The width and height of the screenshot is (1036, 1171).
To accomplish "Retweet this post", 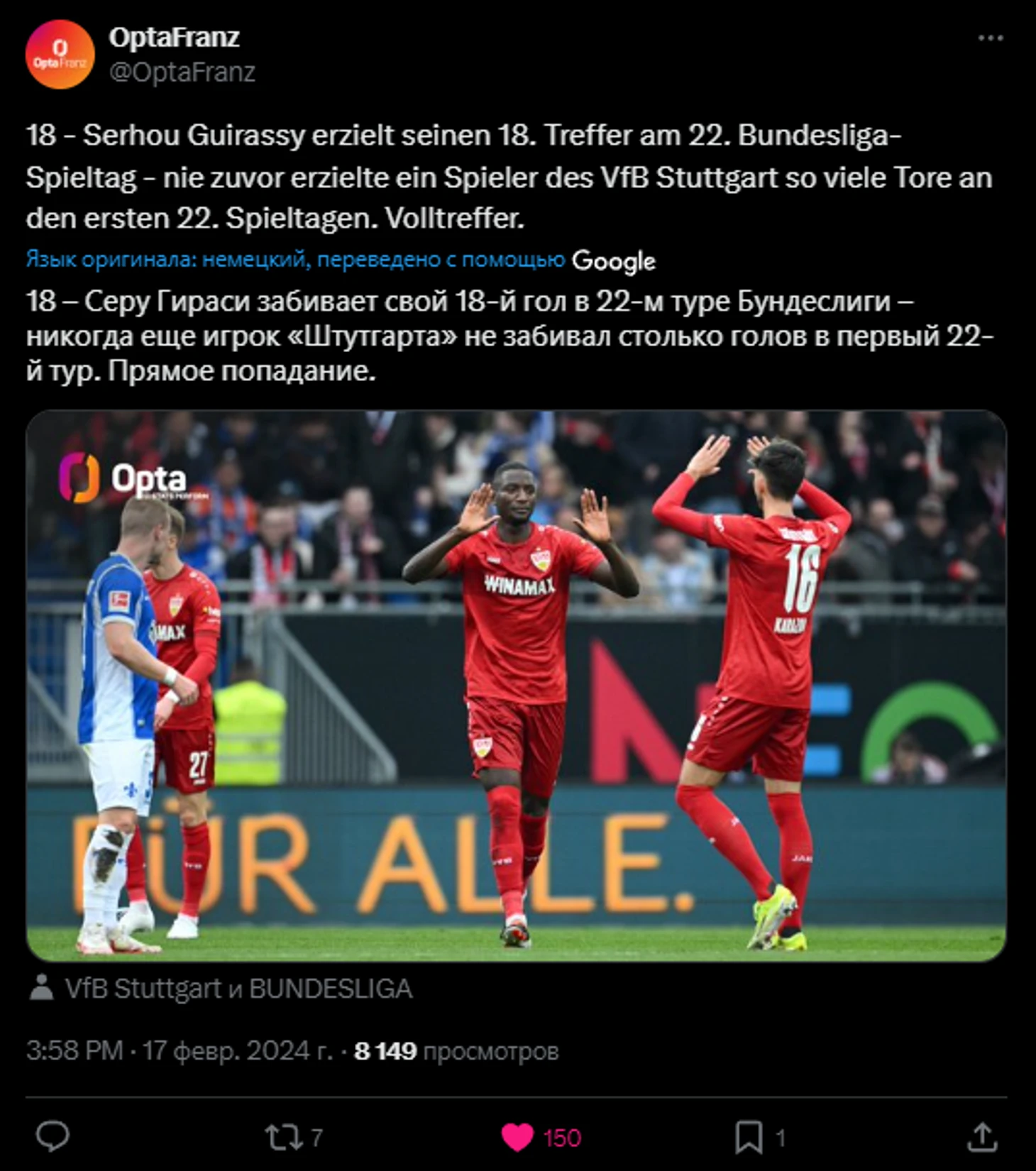I will pos(285,1137).
